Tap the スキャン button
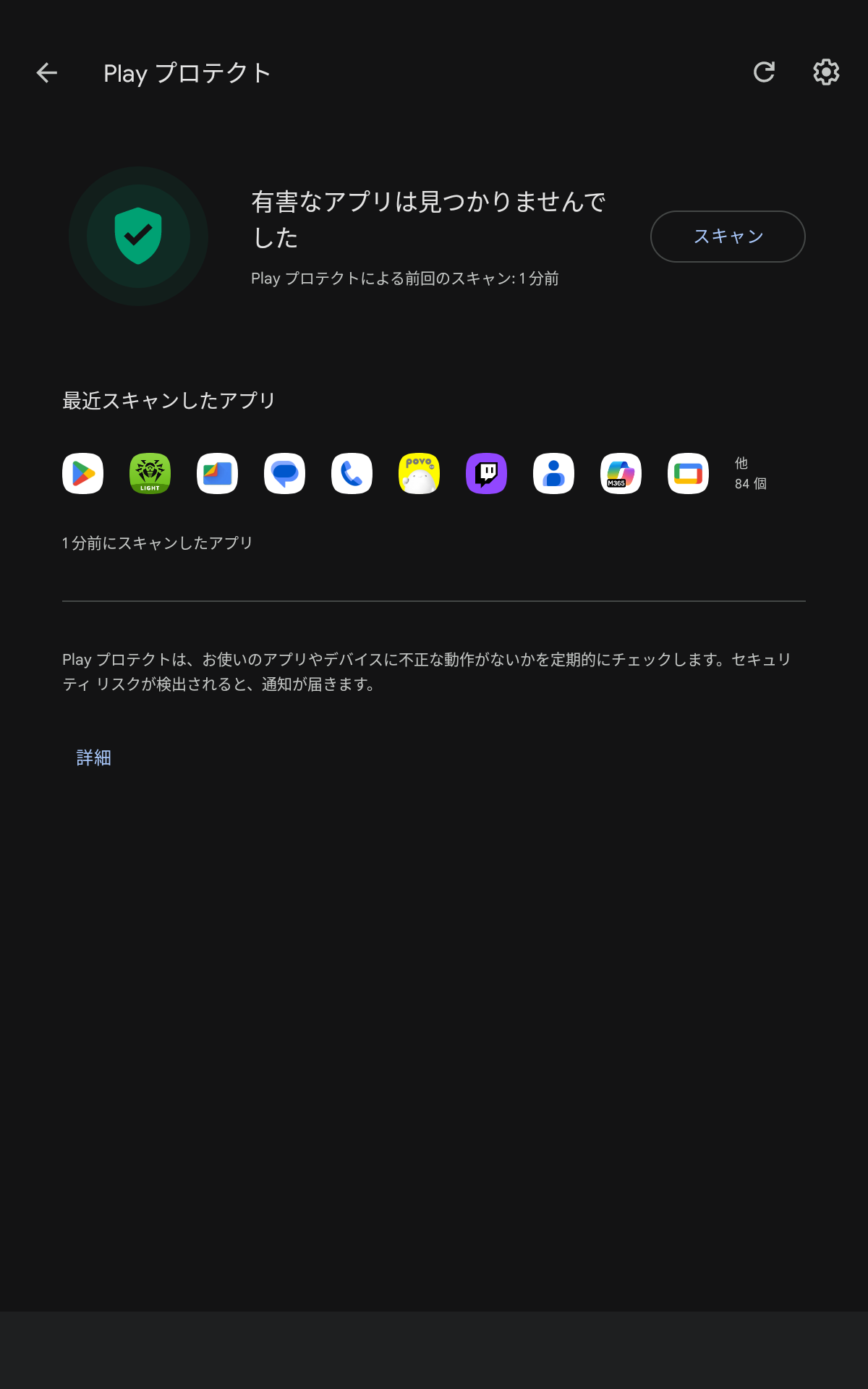868x1389 pixels. (728, 237)
